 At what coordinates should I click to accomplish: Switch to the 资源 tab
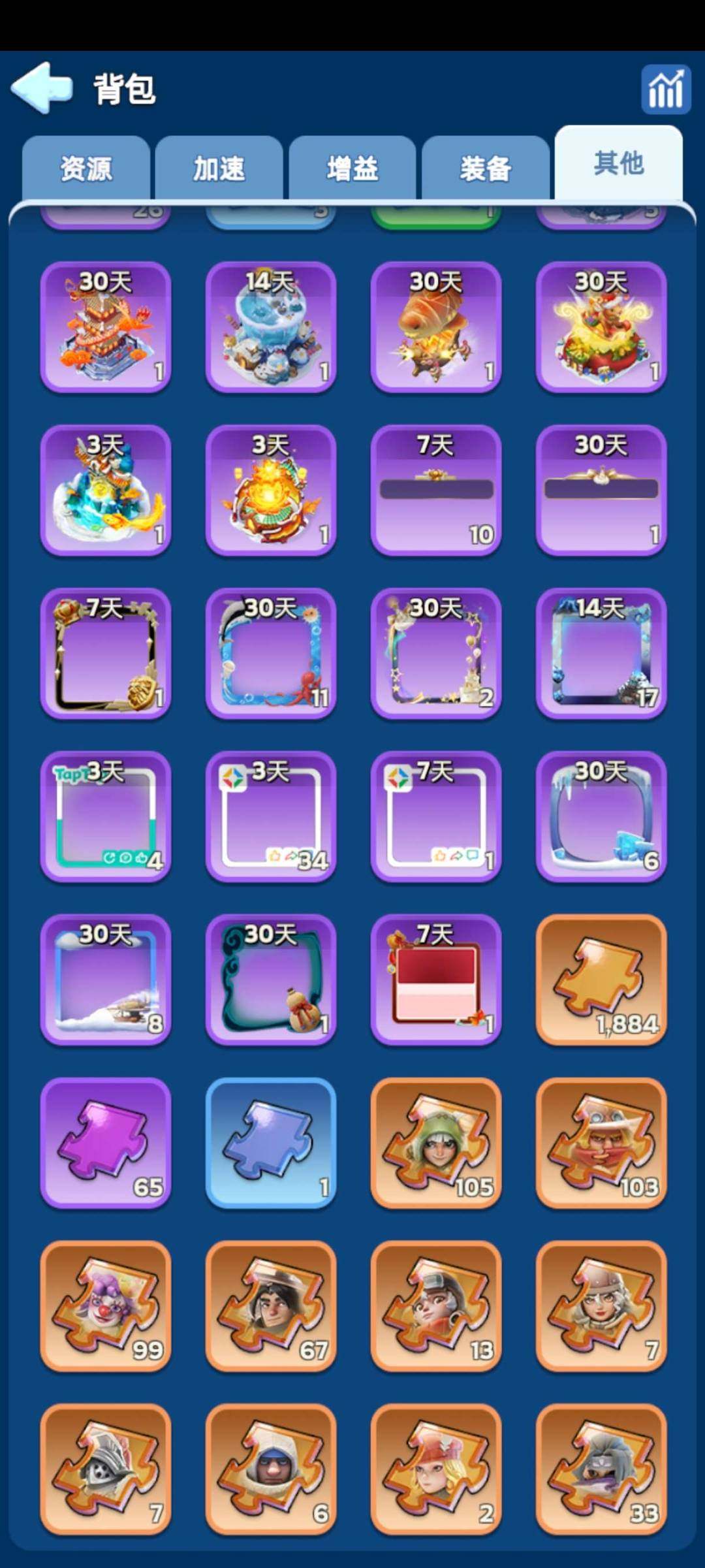pos(86,168)
